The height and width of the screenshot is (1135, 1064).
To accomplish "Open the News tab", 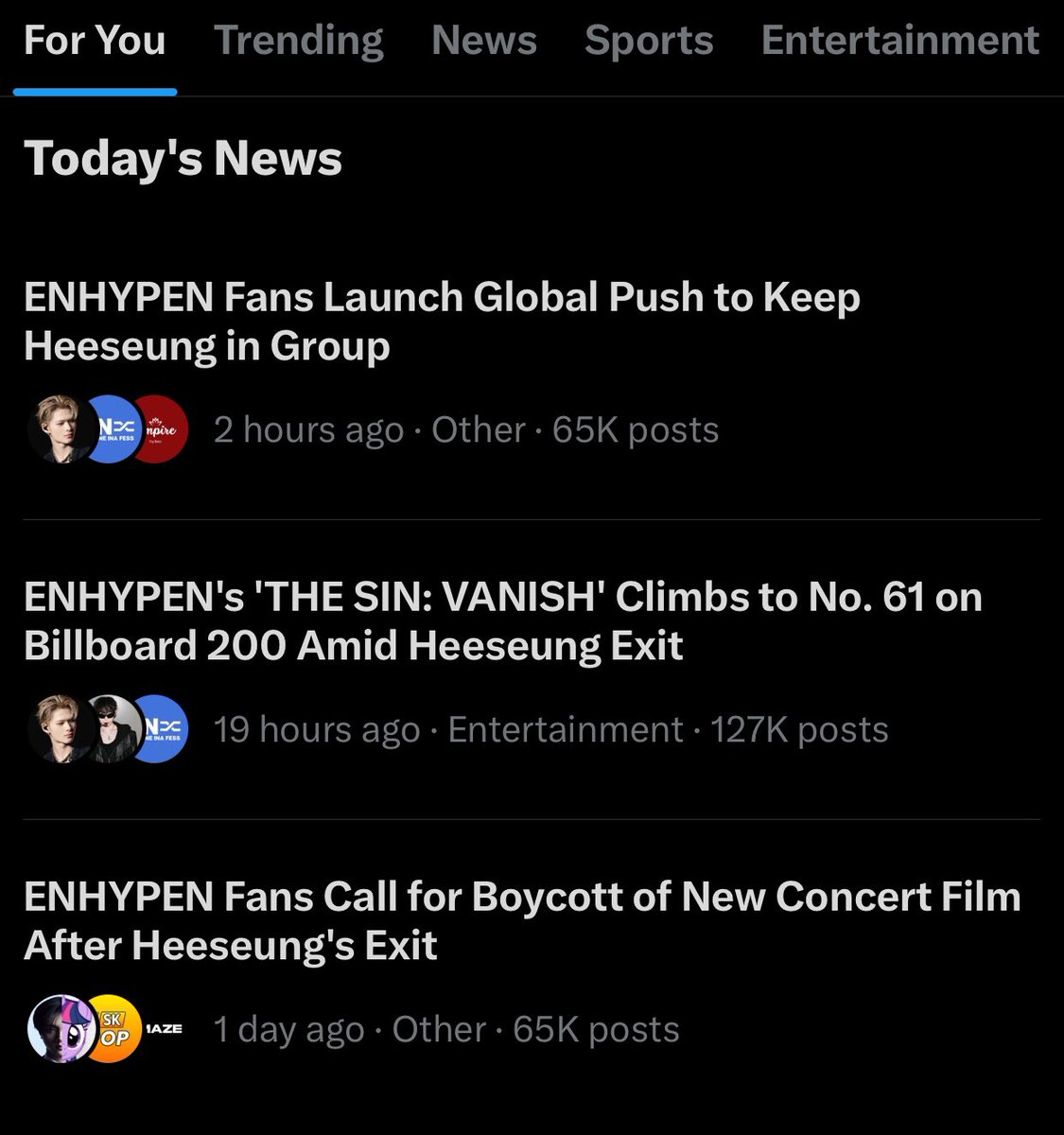I will (x=483, y=42).
